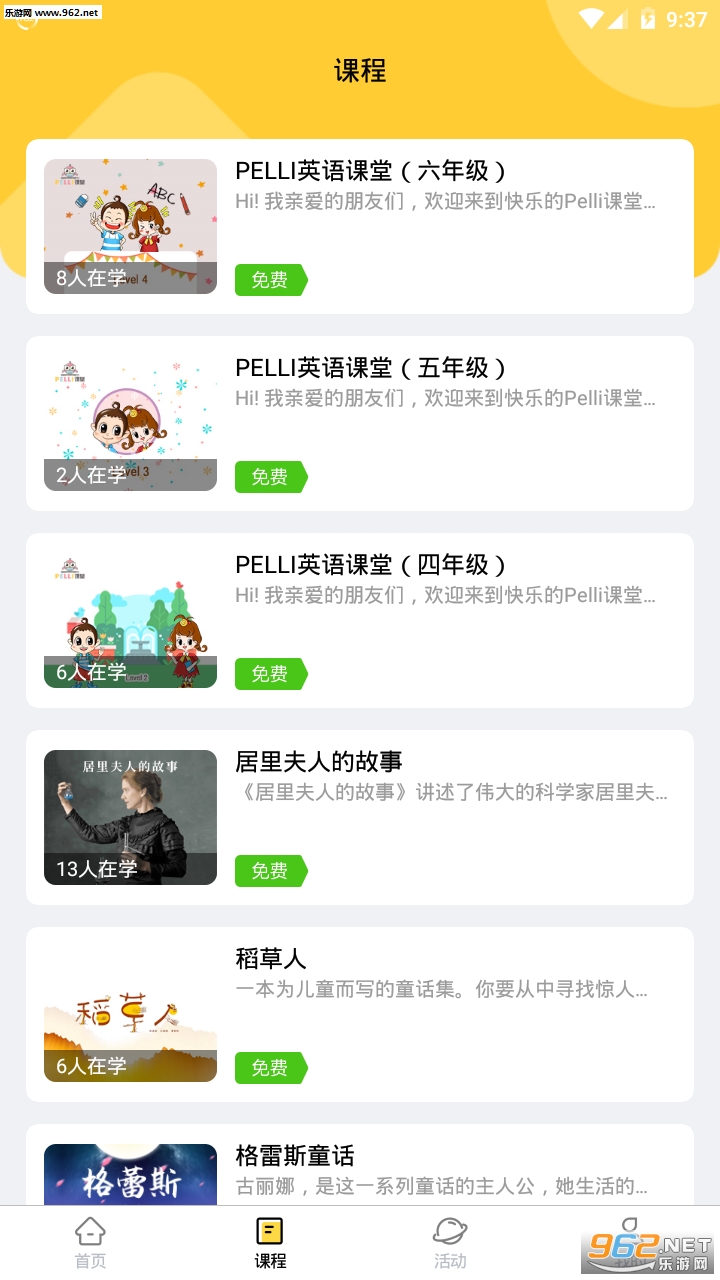The image size is (720, 1280).
Task: Tap the 课程 tab in bottom navigation
Action: tap(270, 1243)
